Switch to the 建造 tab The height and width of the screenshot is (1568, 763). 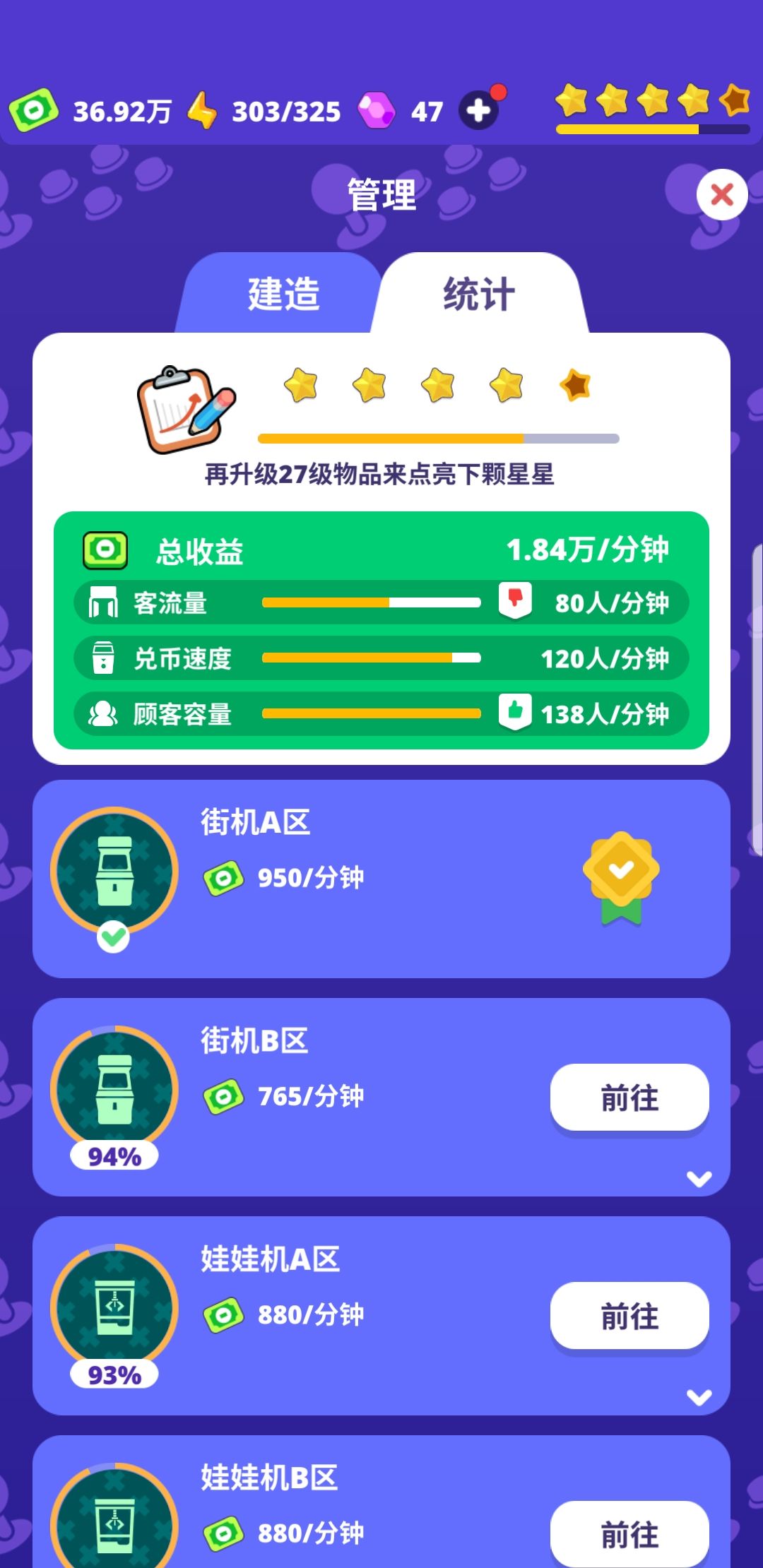click(283, 293)
